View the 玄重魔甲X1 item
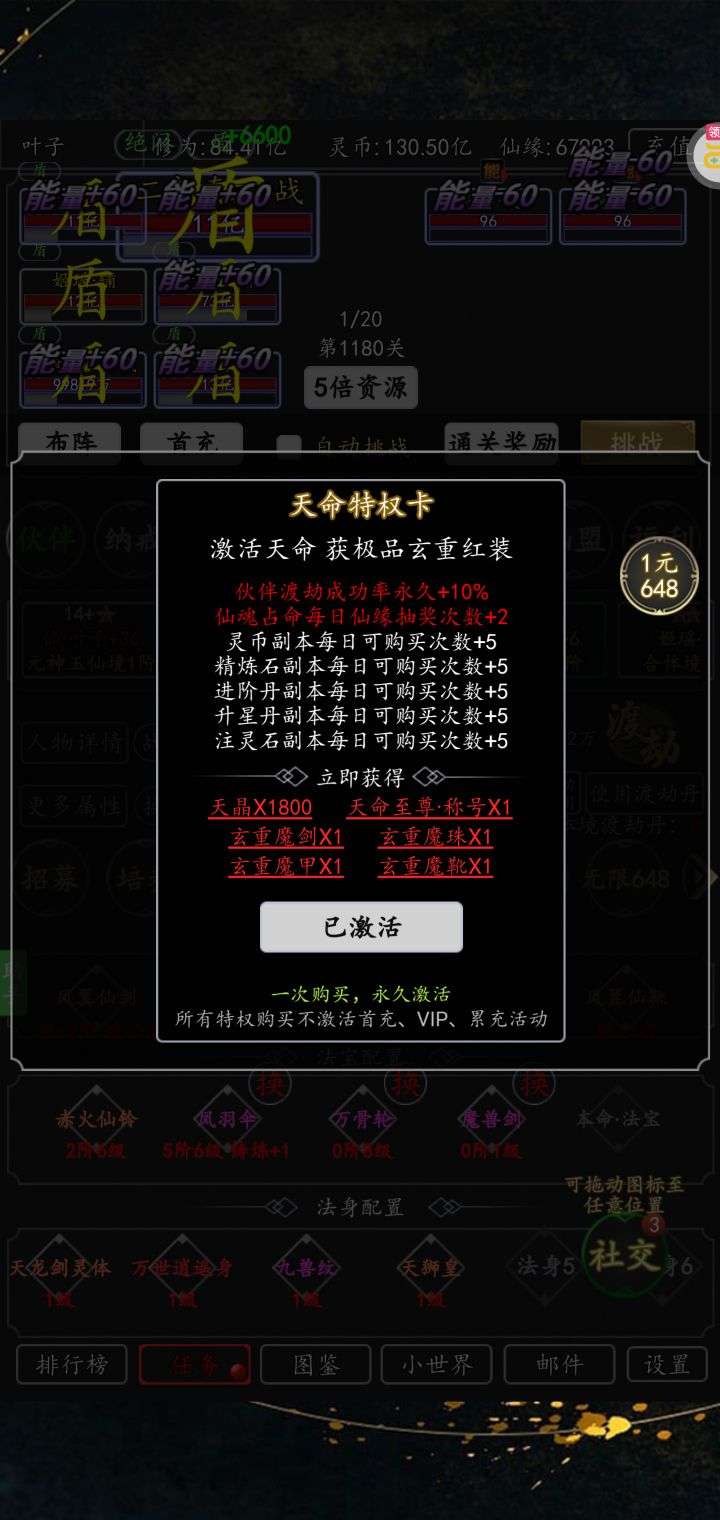Viewport: 720px width, 1520px height. (x=286, y=867)
